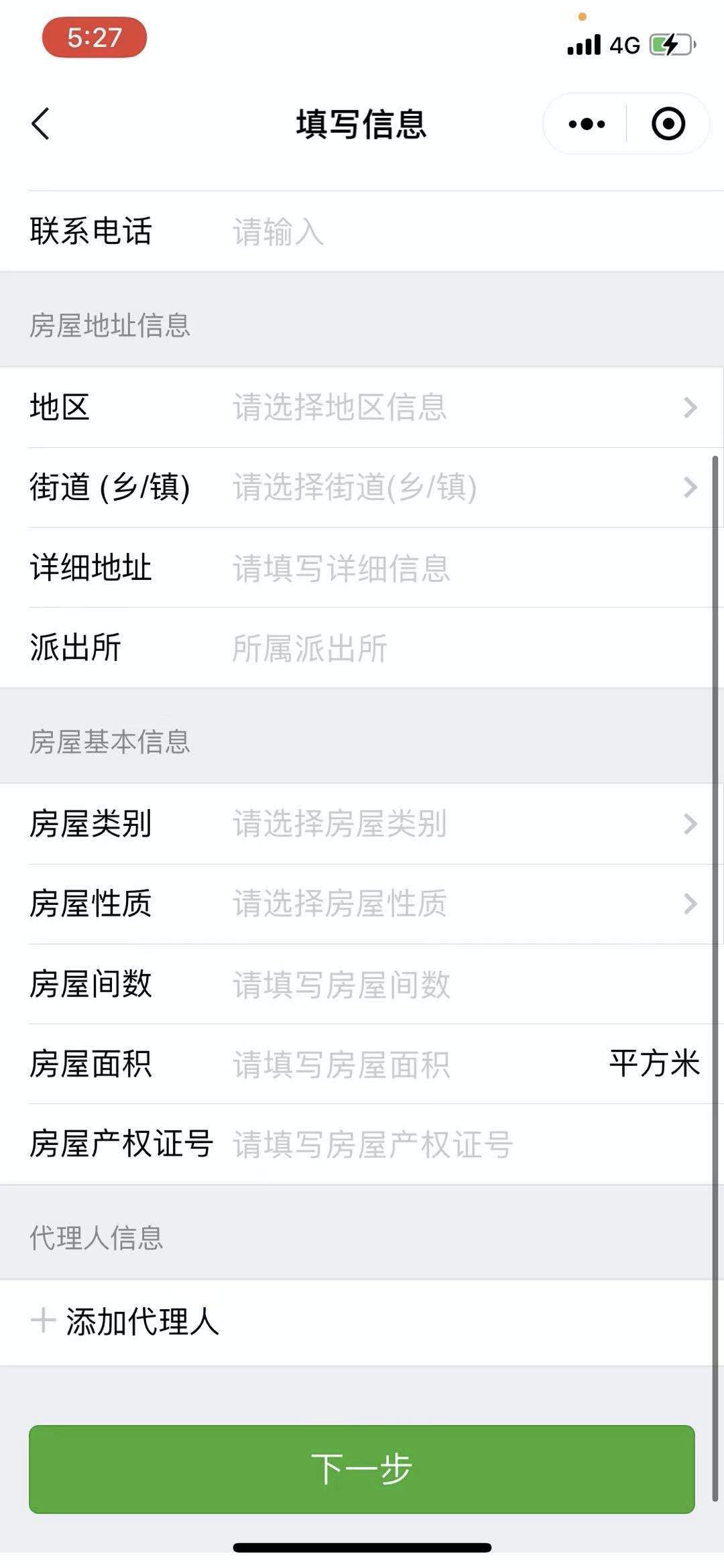This screenshot has width=724, height=1568.
Task: Choose 房屋类别 from the dropdown
Action: 463,824
